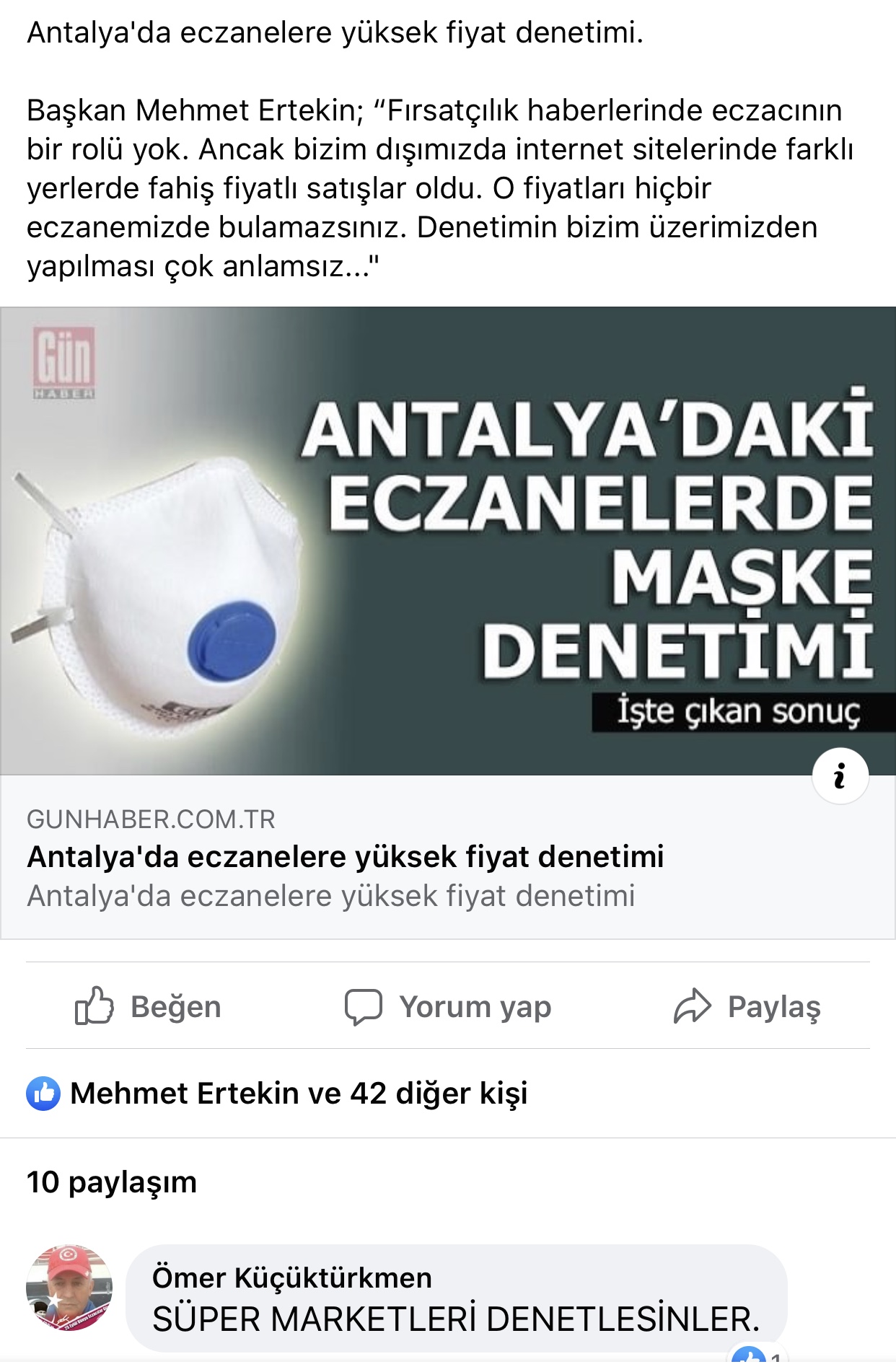Share the post via Paylaş
Image resolution: width=896 pixels, height=1372 pixels.
(747, 1006)
